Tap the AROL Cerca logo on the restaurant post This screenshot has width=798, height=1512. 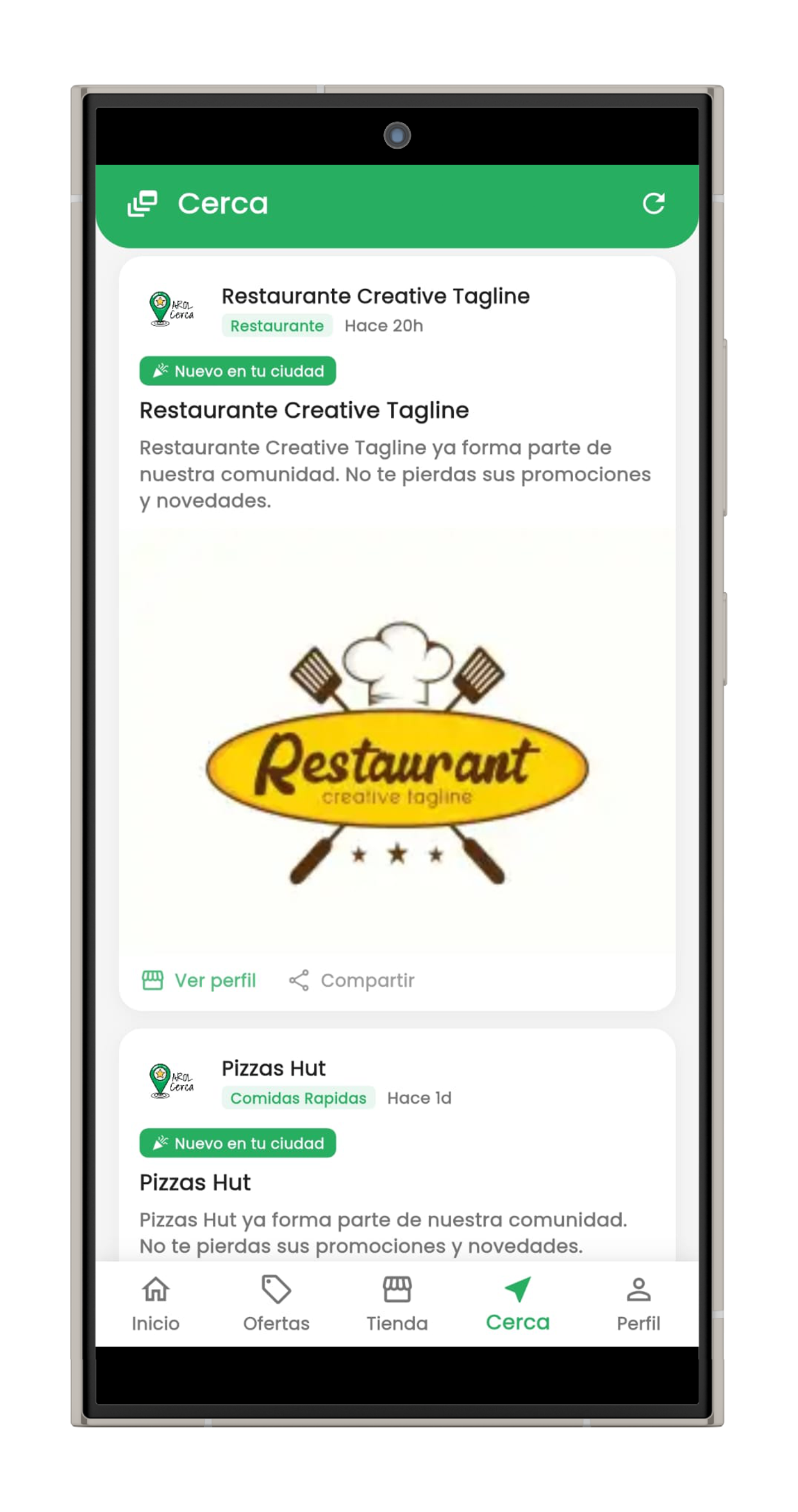170,309
